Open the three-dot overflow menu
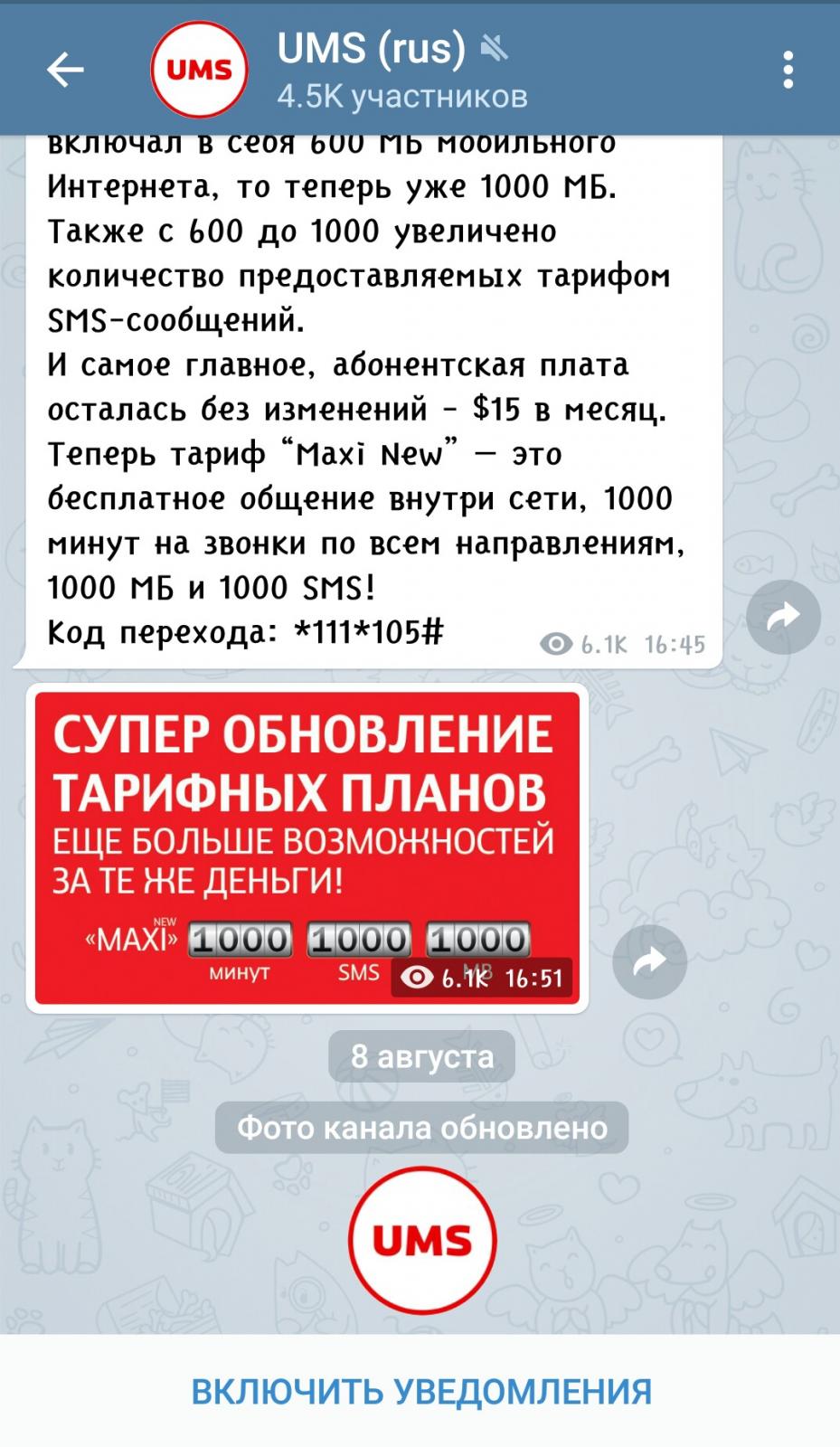Screen dimensions: 840x1447 click(788, 70)
